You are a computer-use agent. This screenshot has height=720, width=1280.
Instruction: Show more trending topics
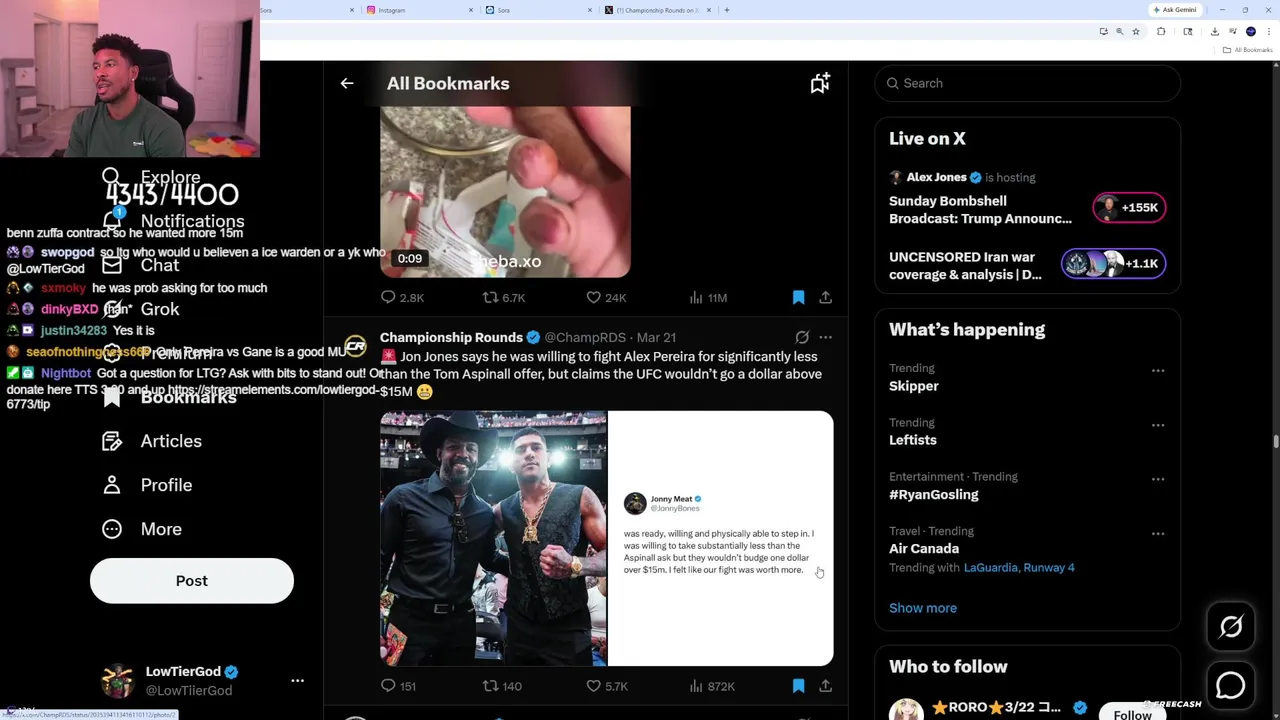click(923, 608)
